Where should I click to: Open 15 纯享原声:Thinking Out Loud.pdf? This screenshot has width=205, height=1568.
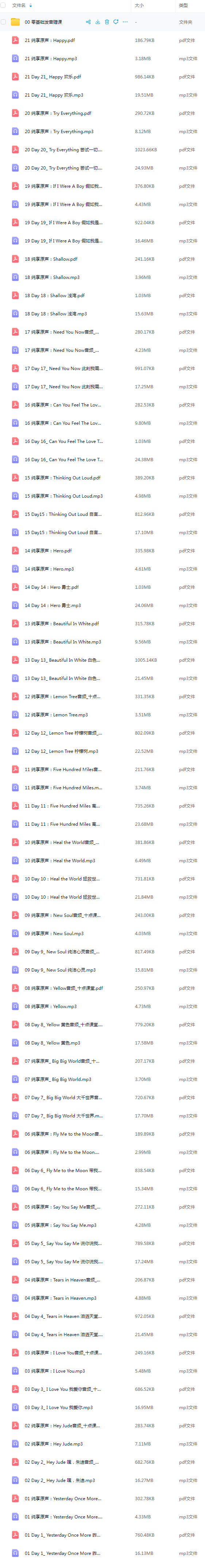click(x=63, y=478)
